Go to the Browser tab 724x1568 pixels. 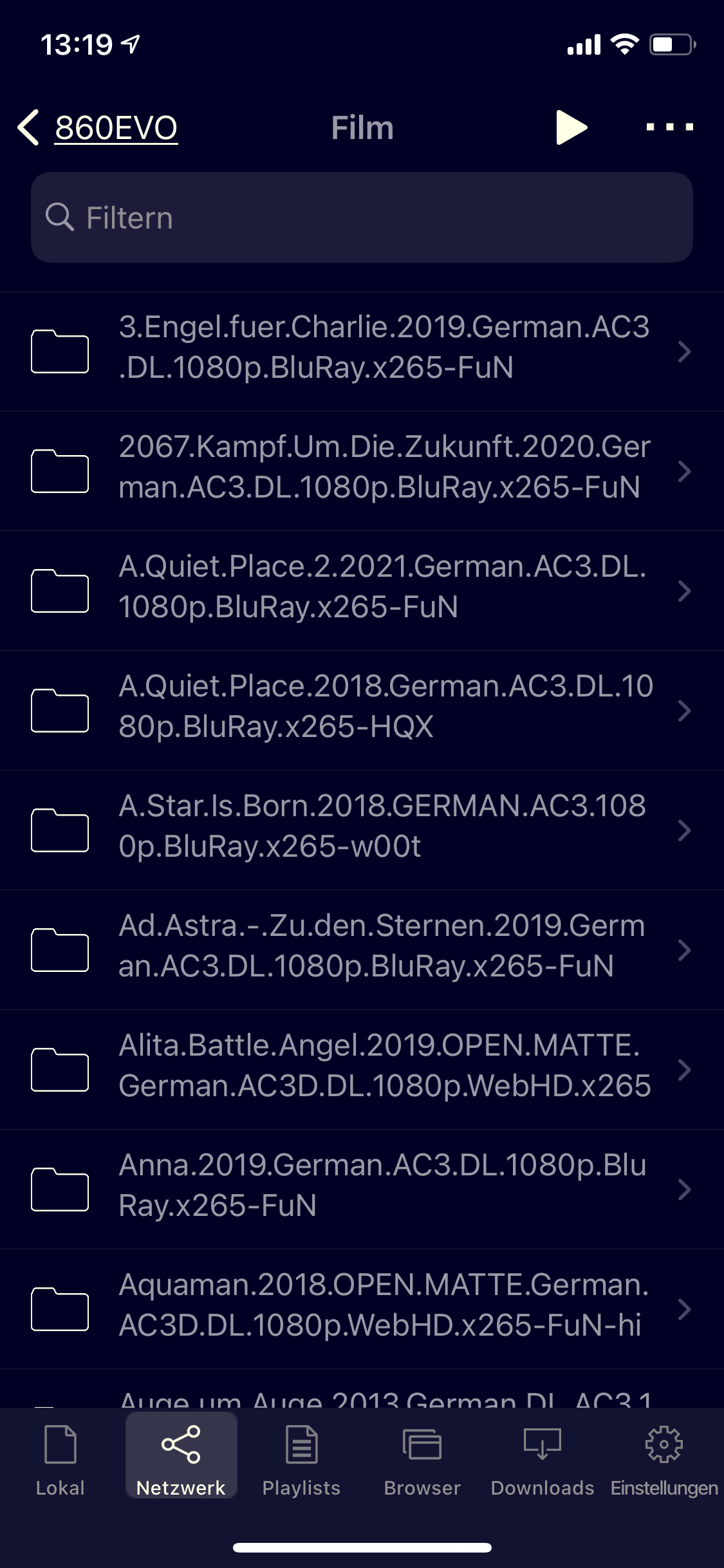422,1461
